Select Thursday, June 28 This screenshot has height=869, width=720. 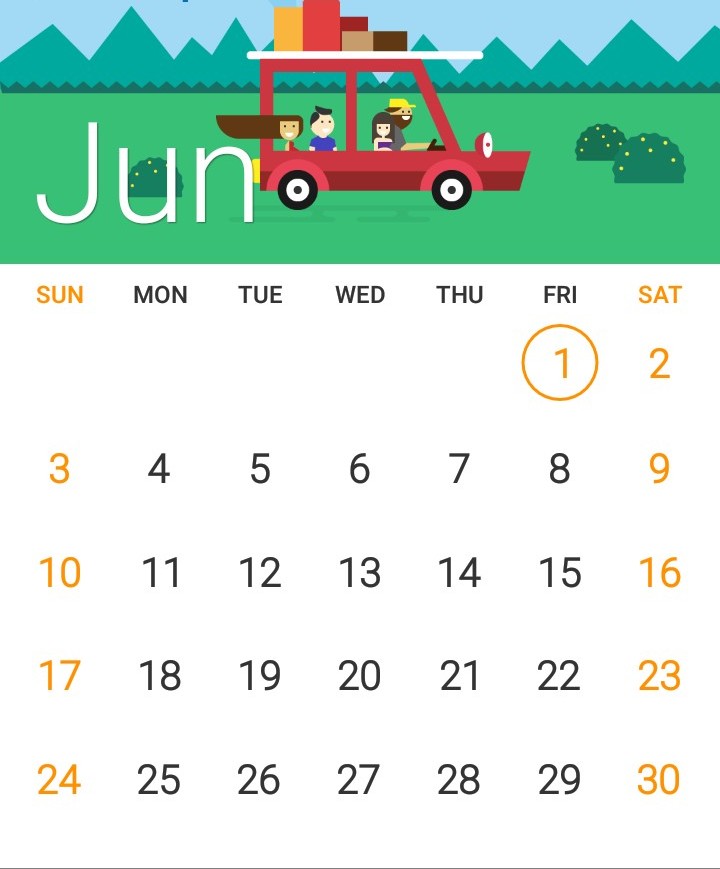460,780
